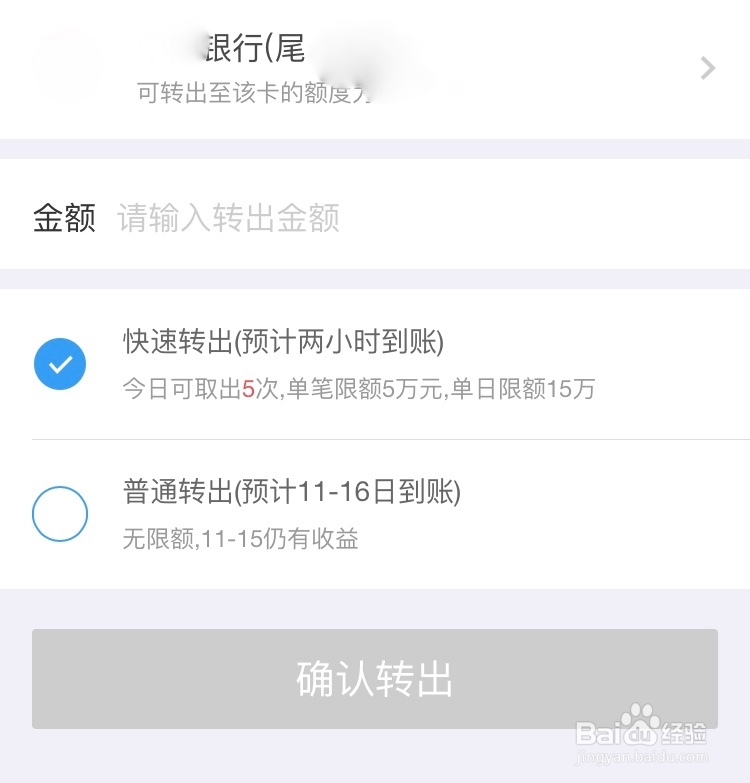Tap the placeholder text 请输入转出金额

tap(230, 218)
